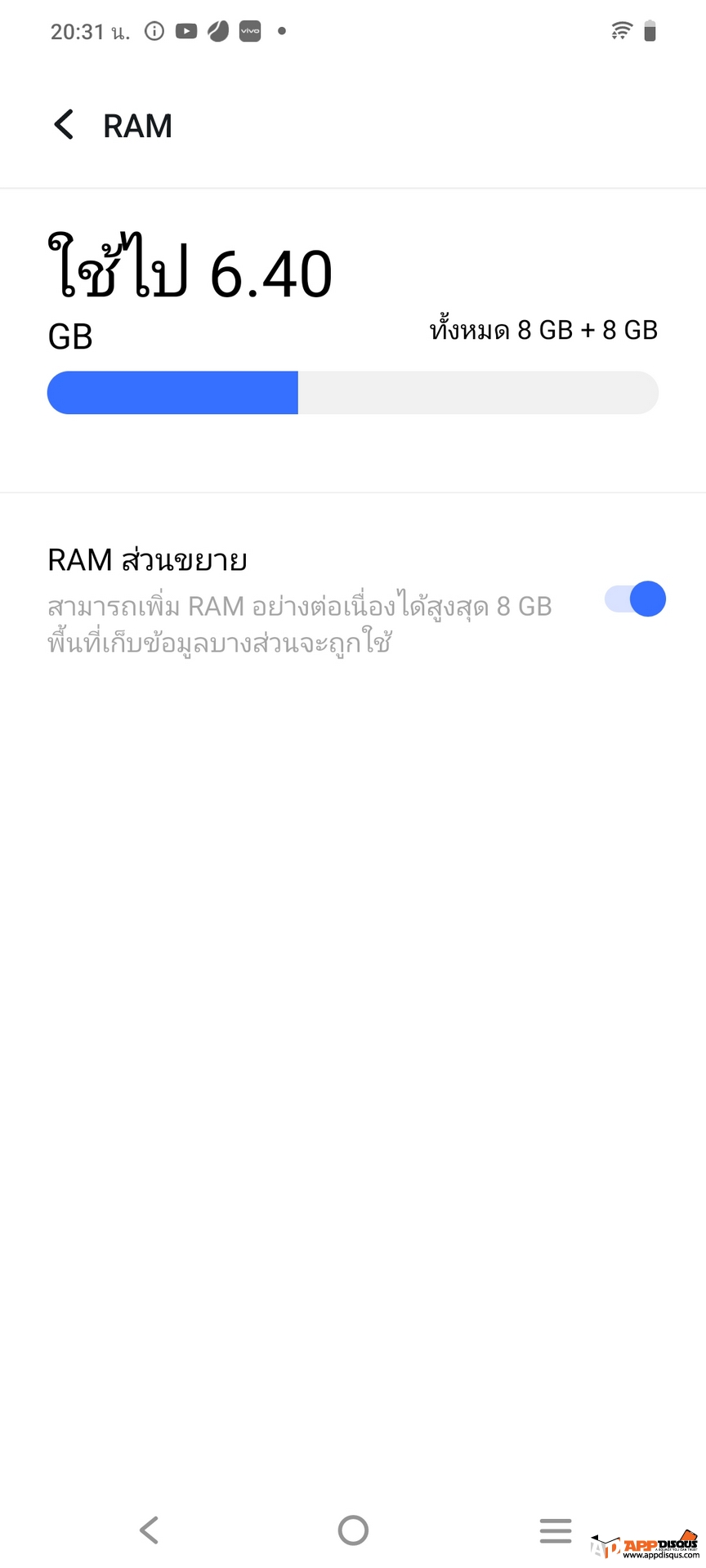This screenshot has height=1568, width=706.
Task: Go to the home screen
Action: pyautogui.click(x=353, y=1530)
